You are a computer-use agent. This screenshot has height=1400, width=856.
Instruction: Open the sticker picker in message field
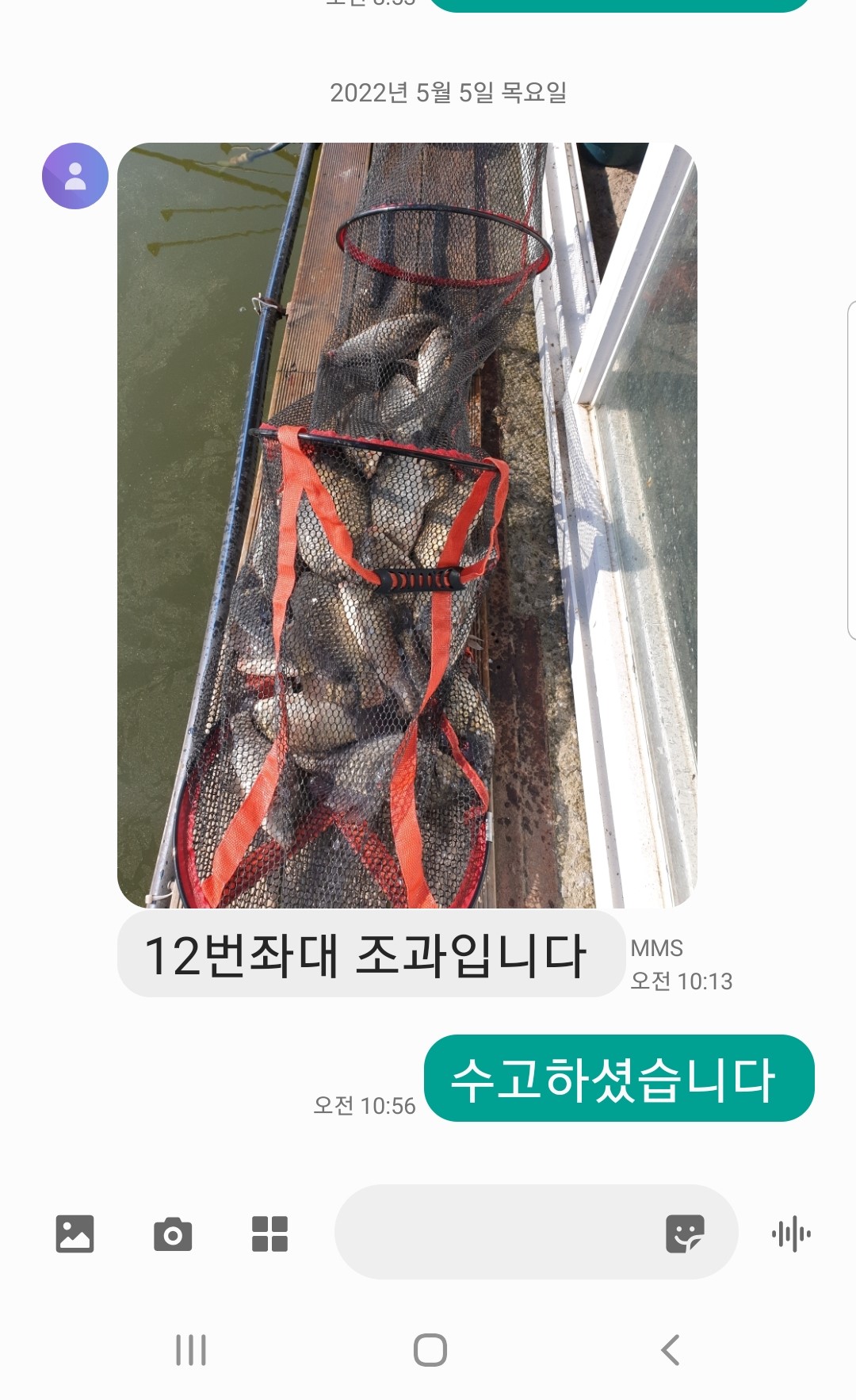684,1234
